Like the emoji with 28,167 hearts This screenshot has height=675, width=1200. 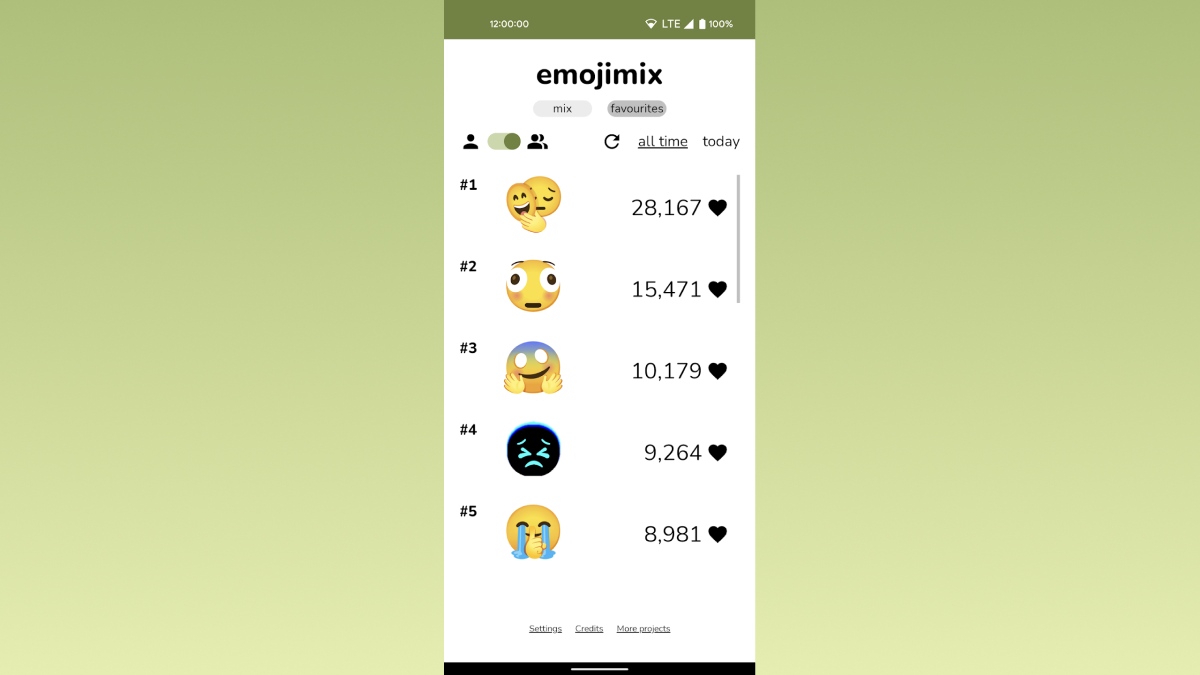717,208
